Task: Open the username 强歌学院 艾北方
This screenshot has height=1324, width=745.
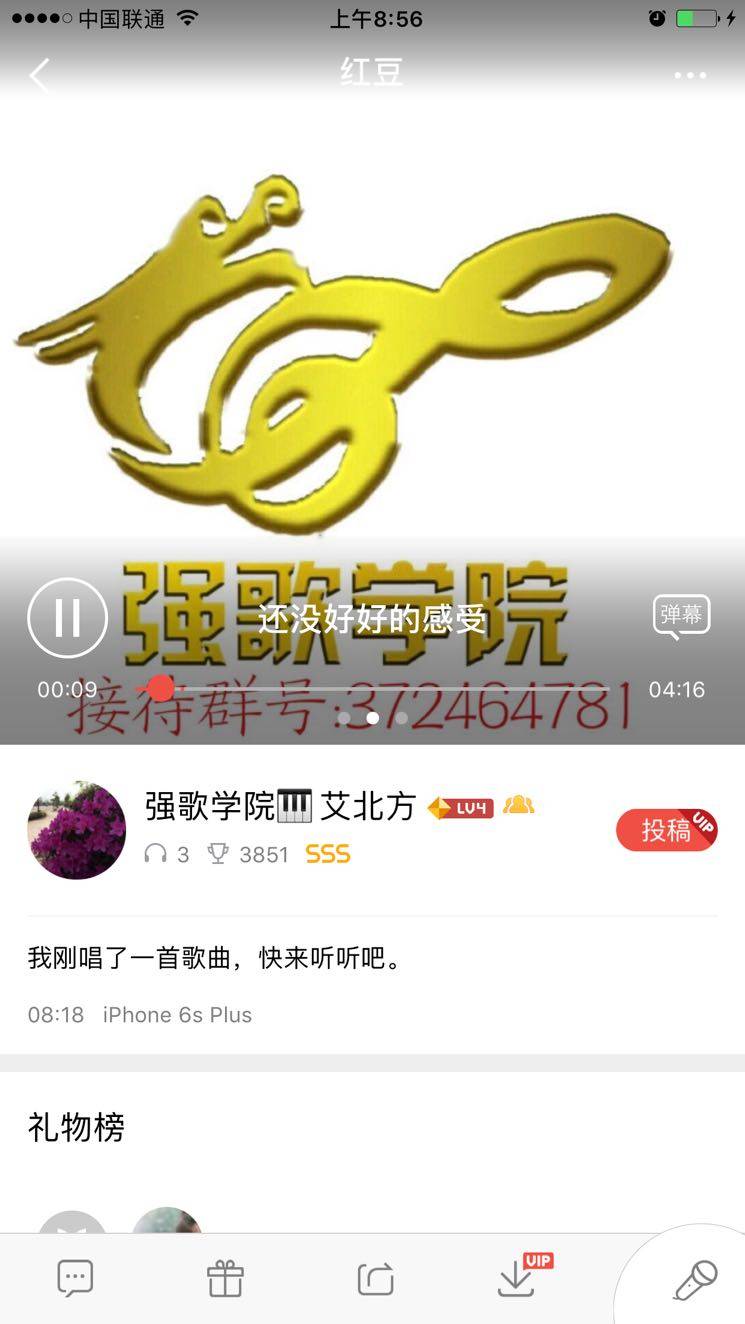Action: [x=280, y=806]
